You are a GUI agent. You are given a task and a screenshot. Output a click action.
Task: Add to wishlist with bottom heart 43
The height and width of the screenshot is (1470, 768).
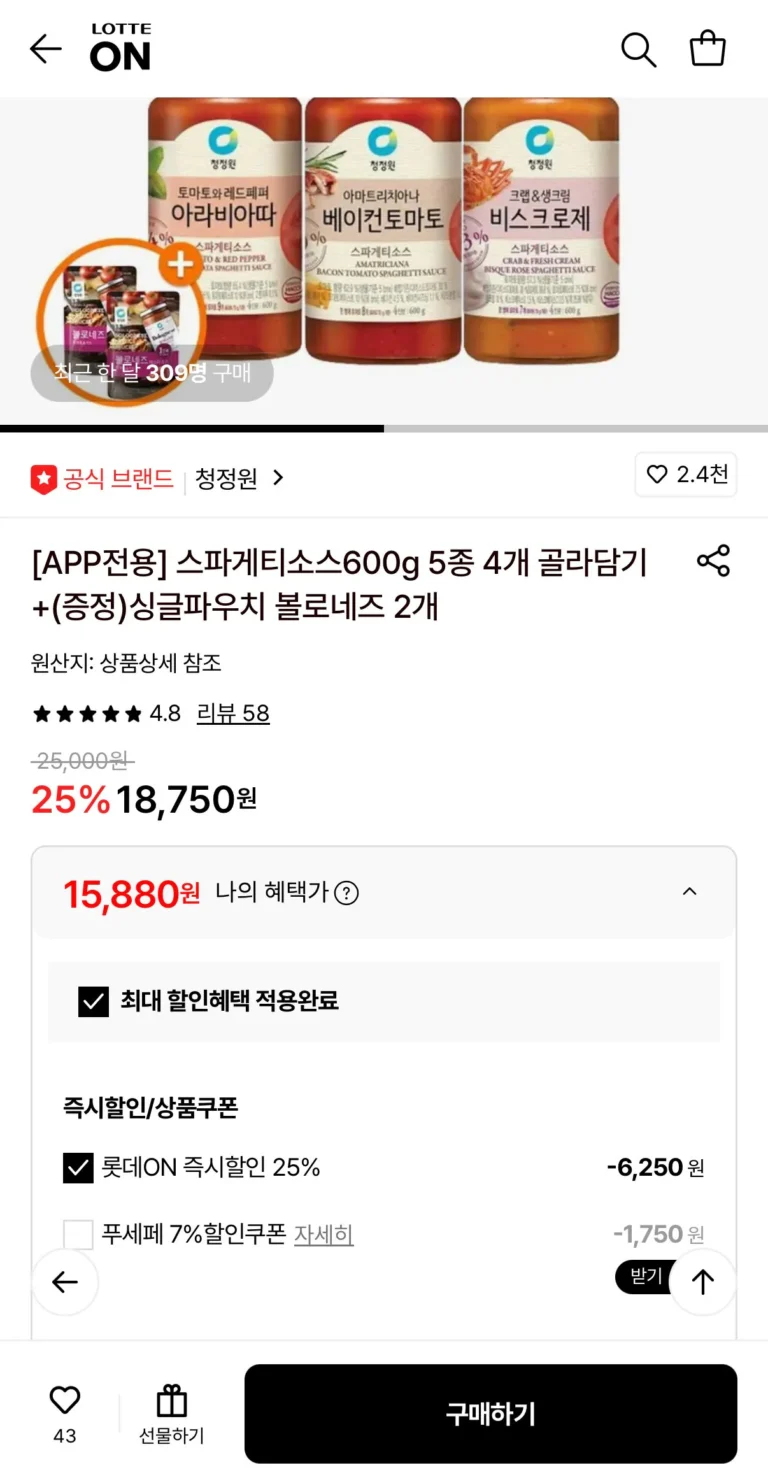[65, 1414]
